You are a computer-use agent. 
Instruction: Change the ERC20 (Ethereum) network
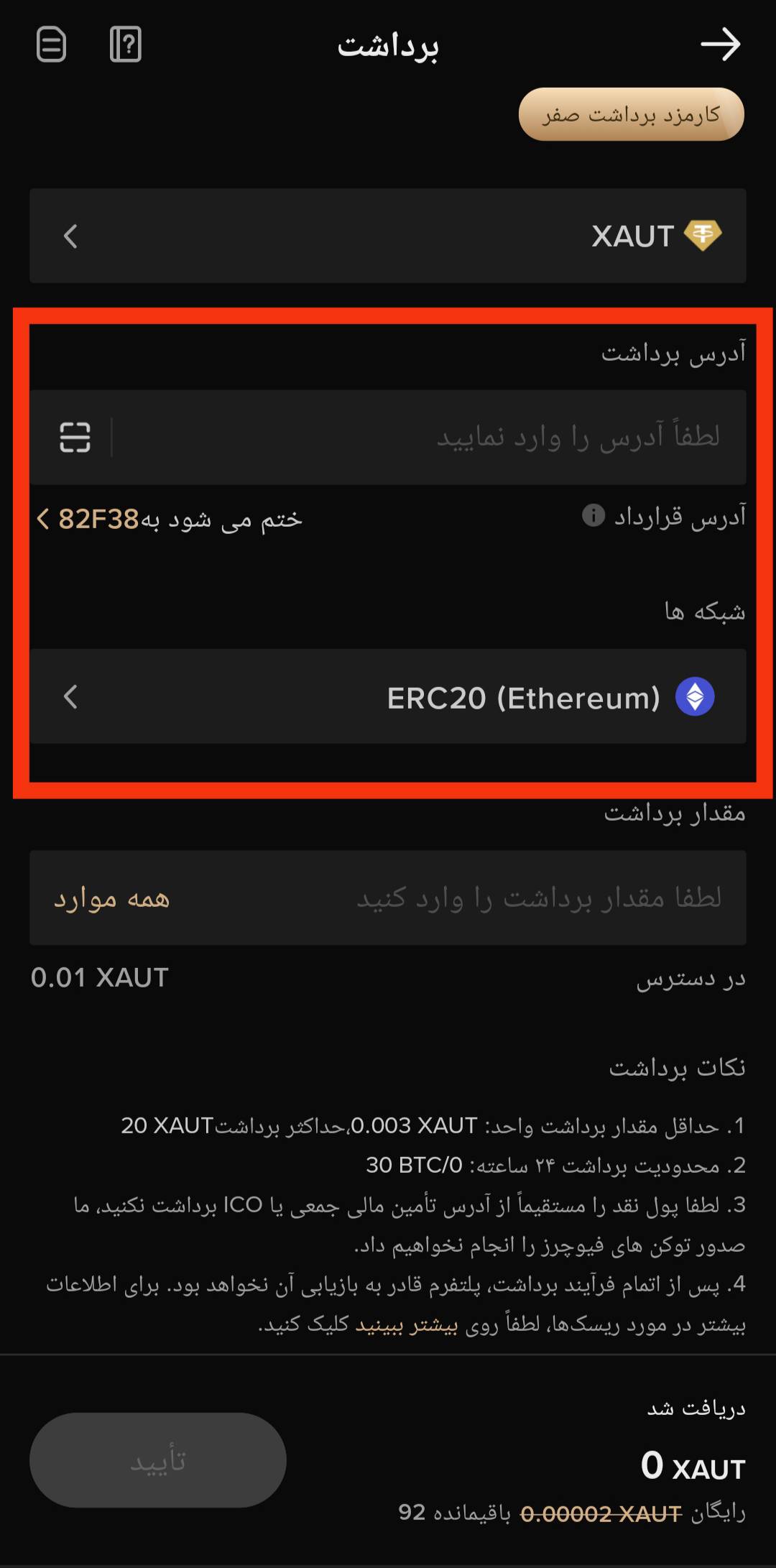388,696
